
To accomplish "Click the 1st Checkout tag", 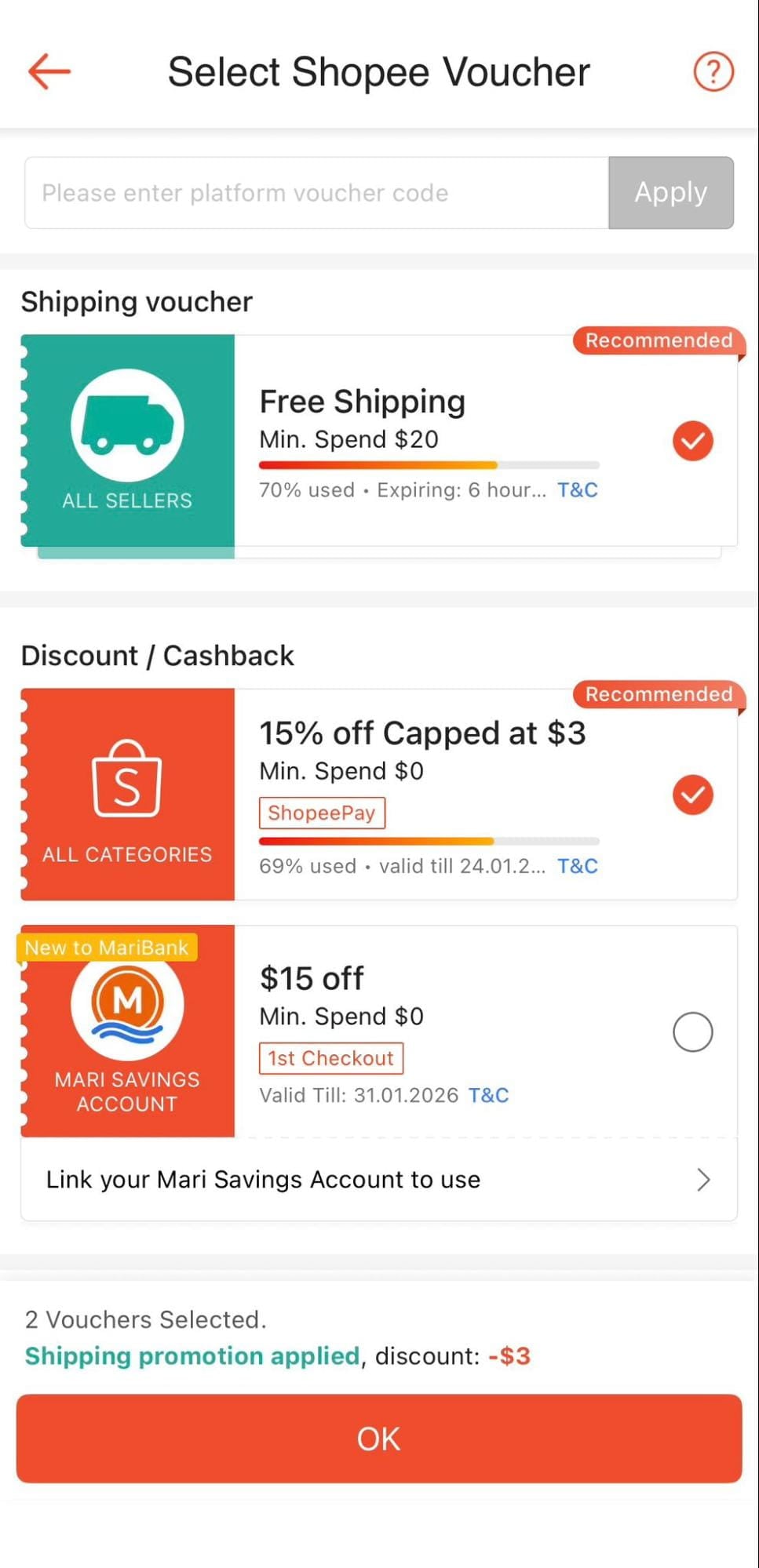I will (330, 1058).
